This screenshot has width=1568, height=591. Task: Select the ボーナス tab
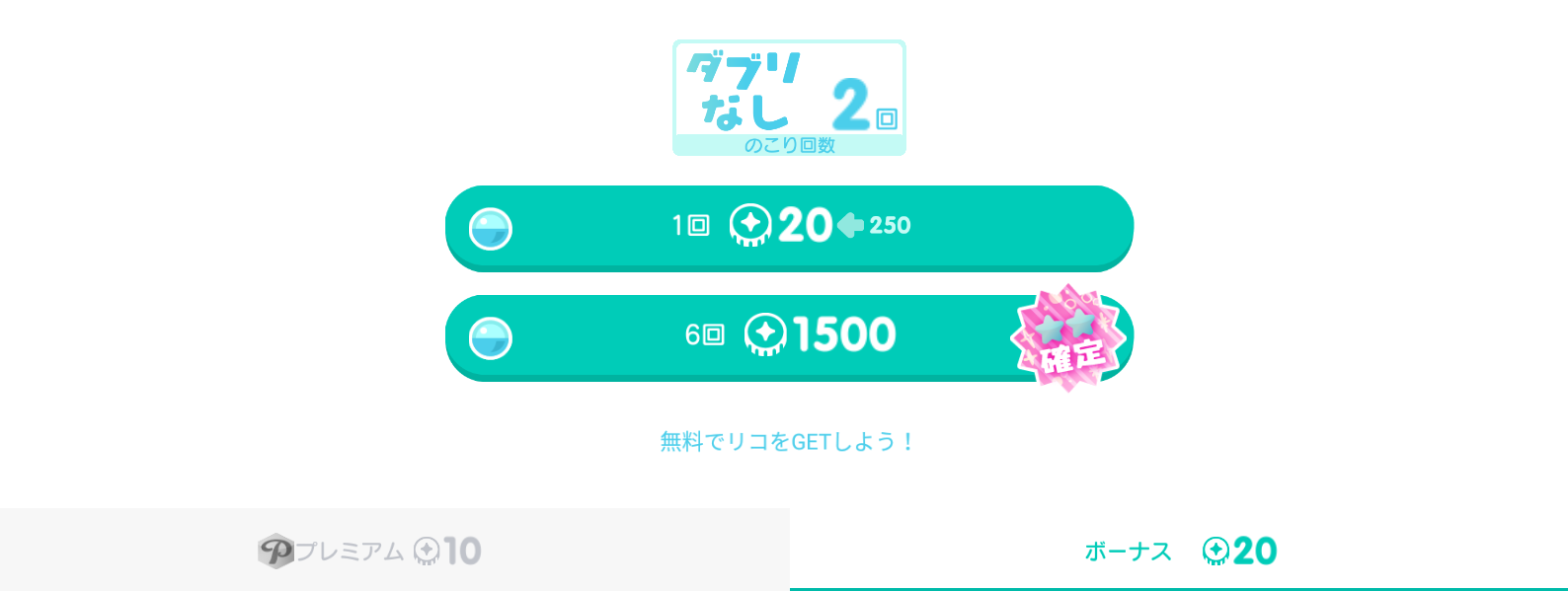pos(1178,550)
